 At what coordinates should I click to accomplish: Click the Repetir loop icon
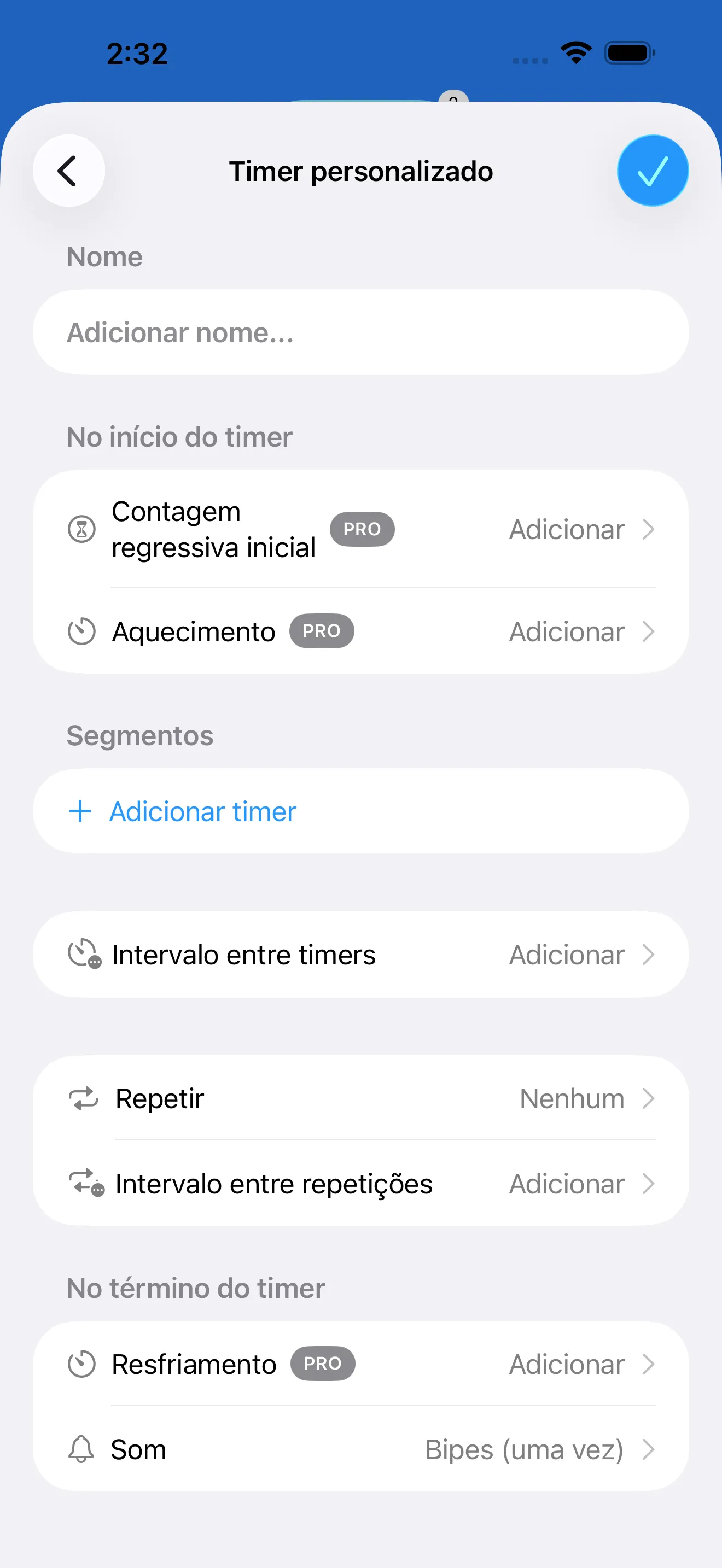click(x=84, y=1098)
